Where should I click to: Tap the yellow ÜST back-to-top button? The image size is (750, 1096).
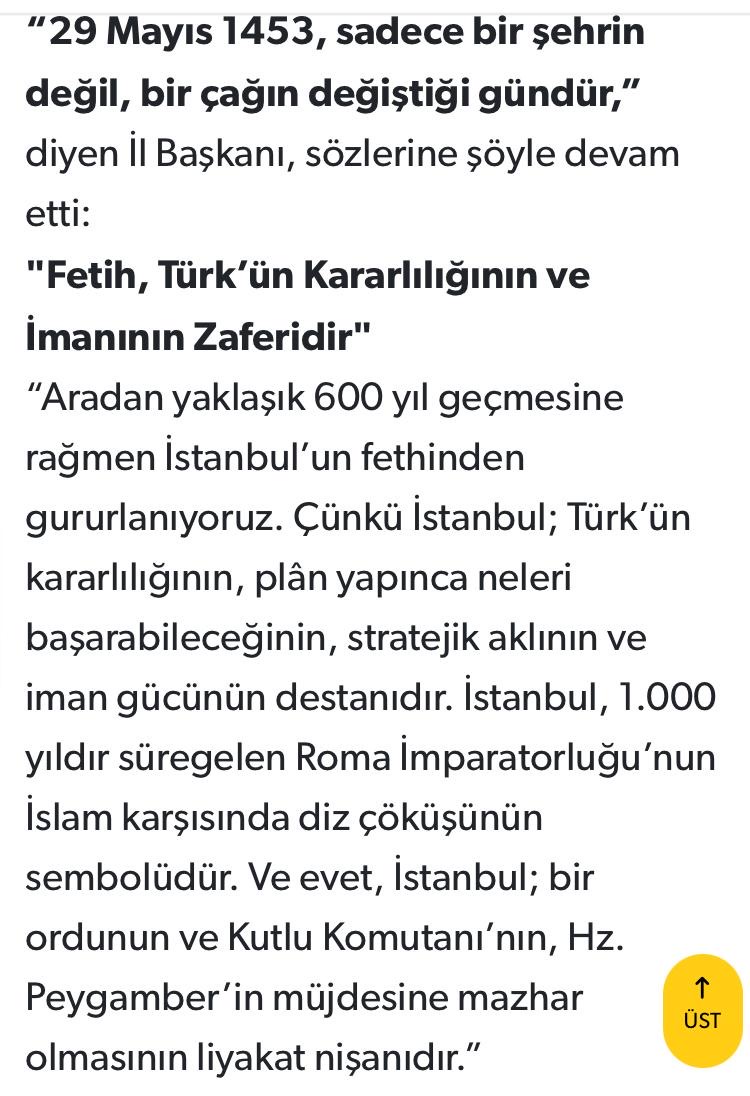(x=702, y=1010)
